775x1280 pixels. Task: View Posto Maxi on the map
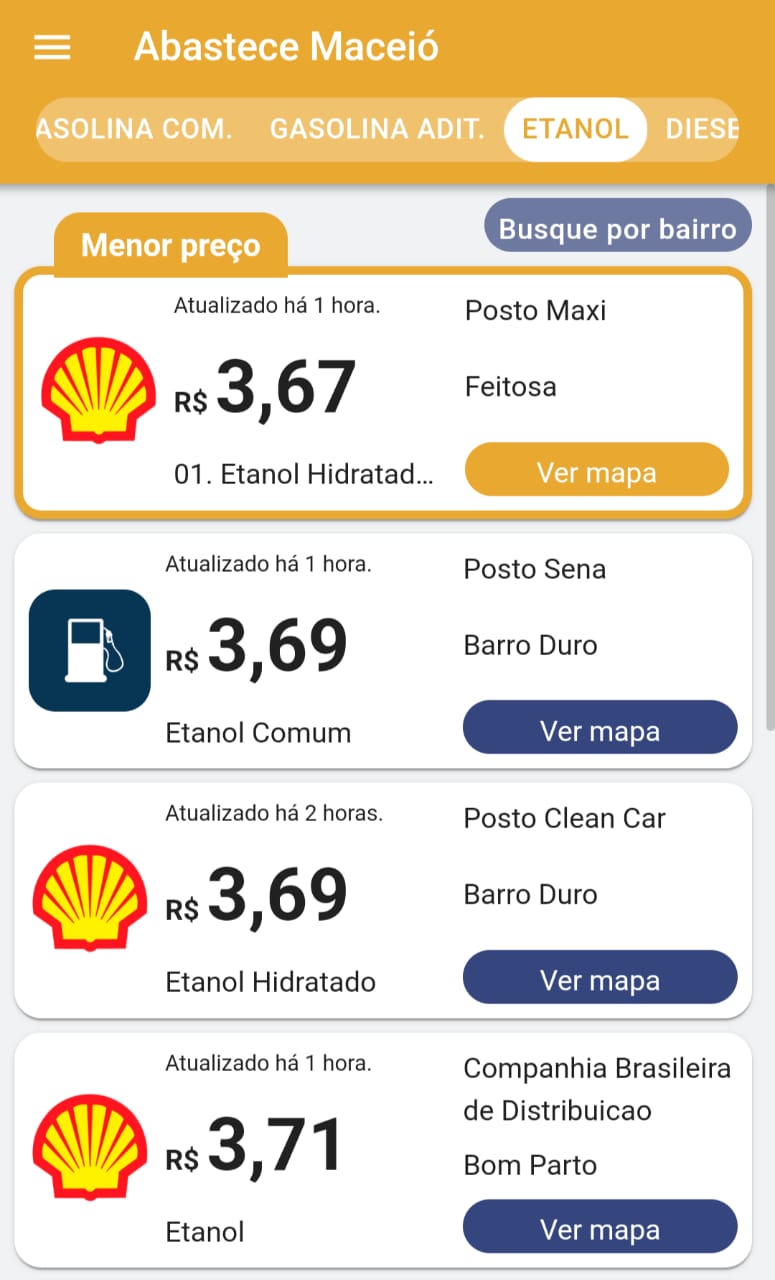tap(597, 471)
